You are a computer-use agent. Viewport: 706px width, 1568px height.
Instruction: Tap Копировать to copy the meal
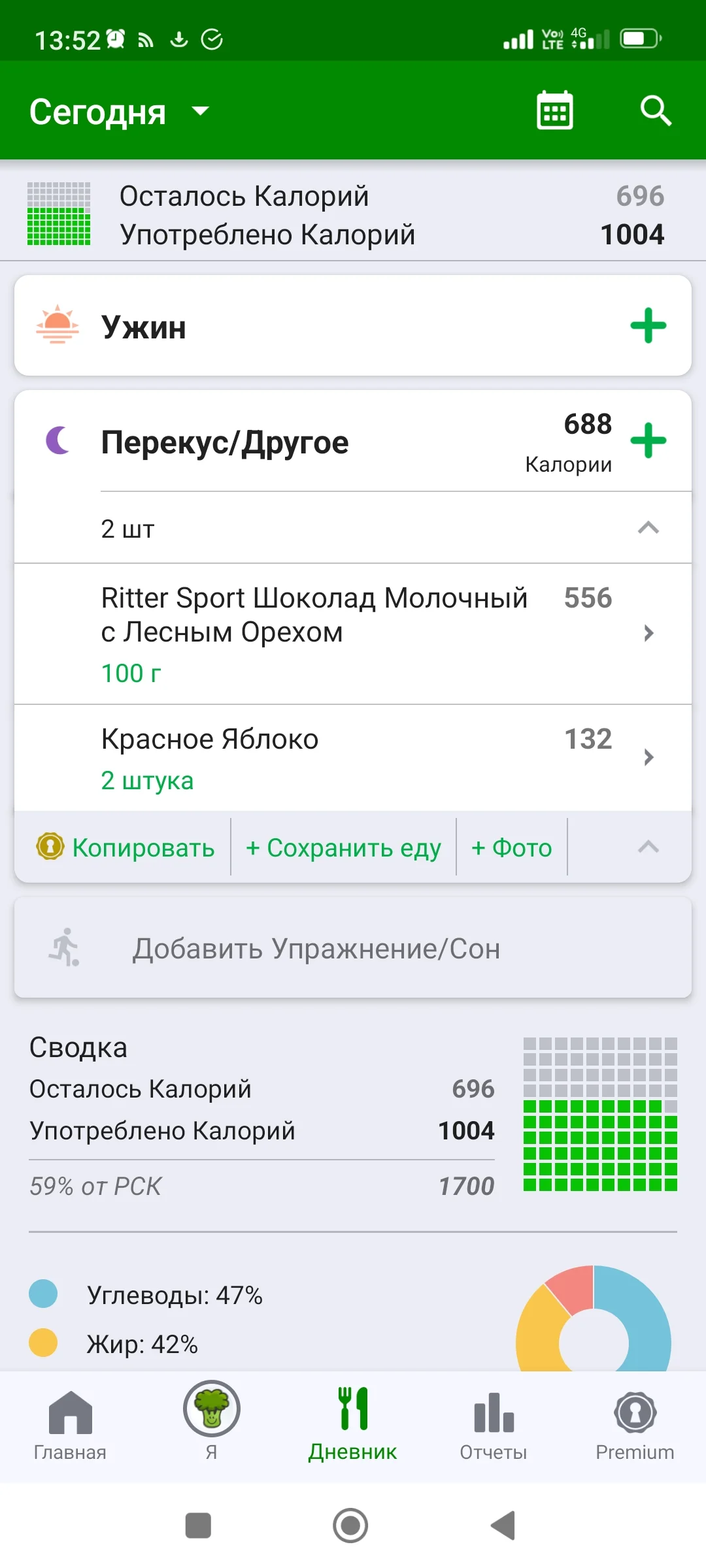click(126, 847)
